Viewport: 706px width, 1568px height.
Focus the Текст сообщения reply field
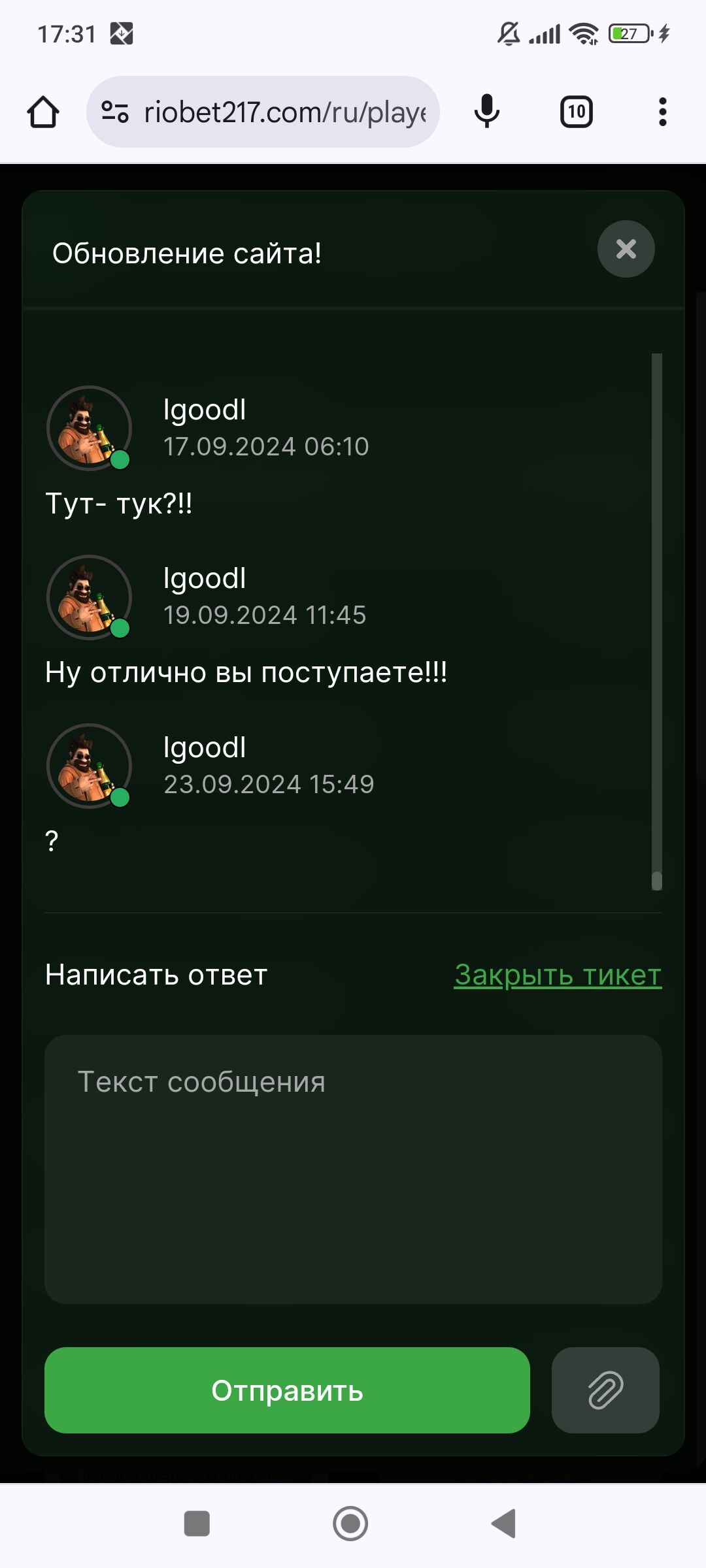pos(353,1168)
